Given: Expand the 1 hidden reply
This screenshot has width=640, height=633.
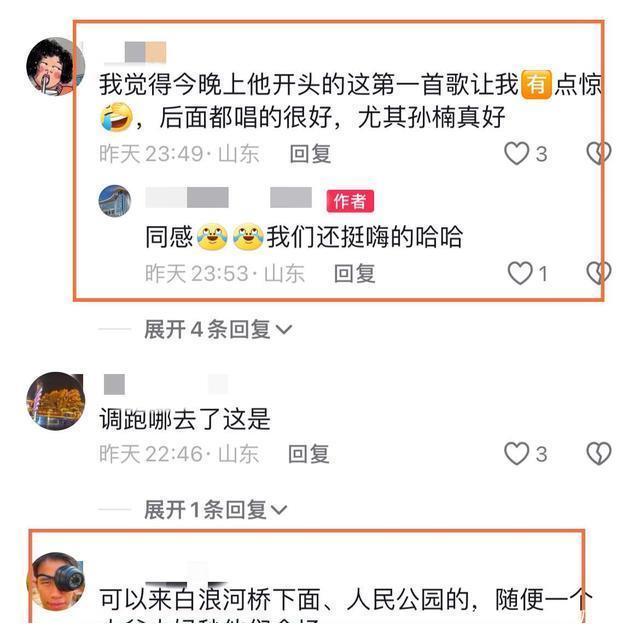Looking at the screenshot, I should click(216, 509).
